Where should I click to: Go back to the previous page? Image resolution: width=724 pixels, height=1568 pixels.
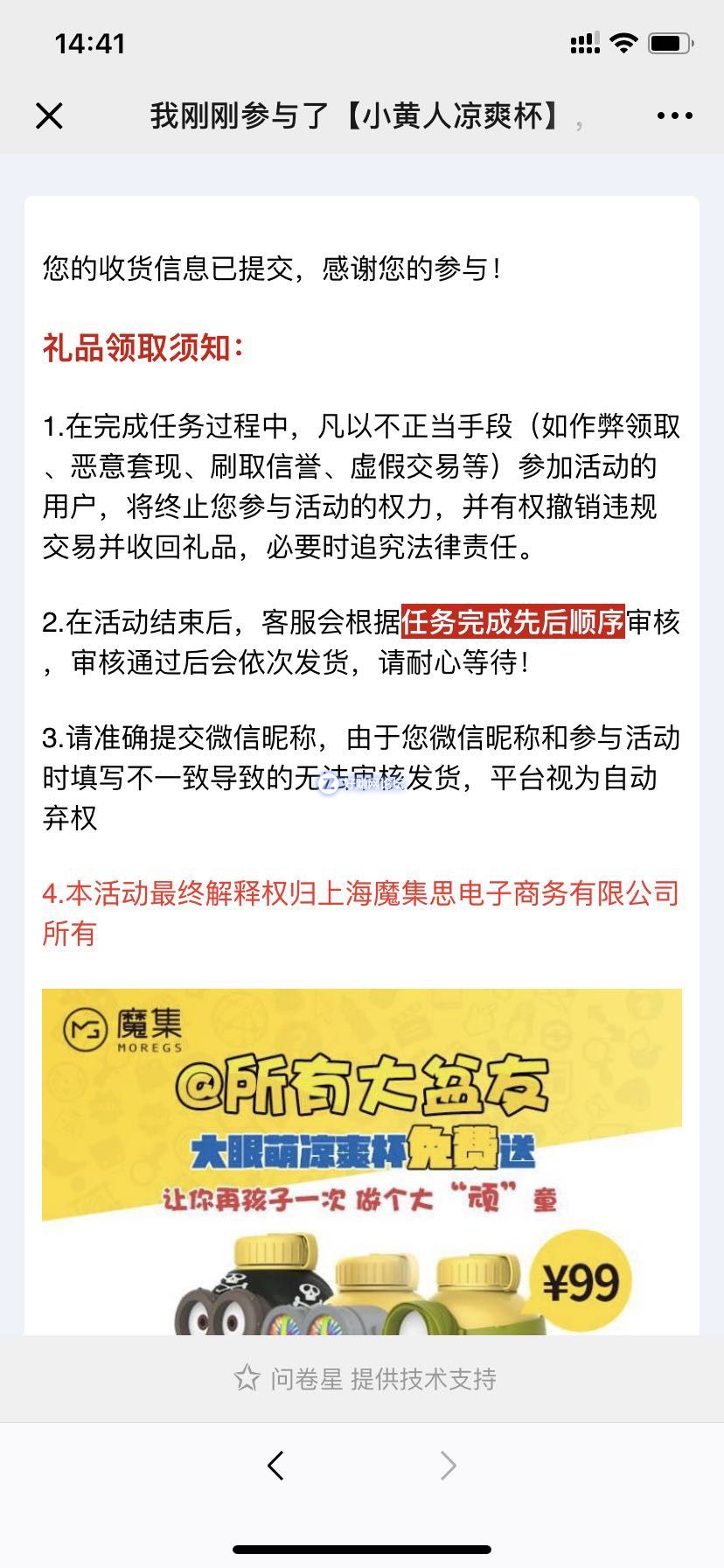[x=276, y=1465]
